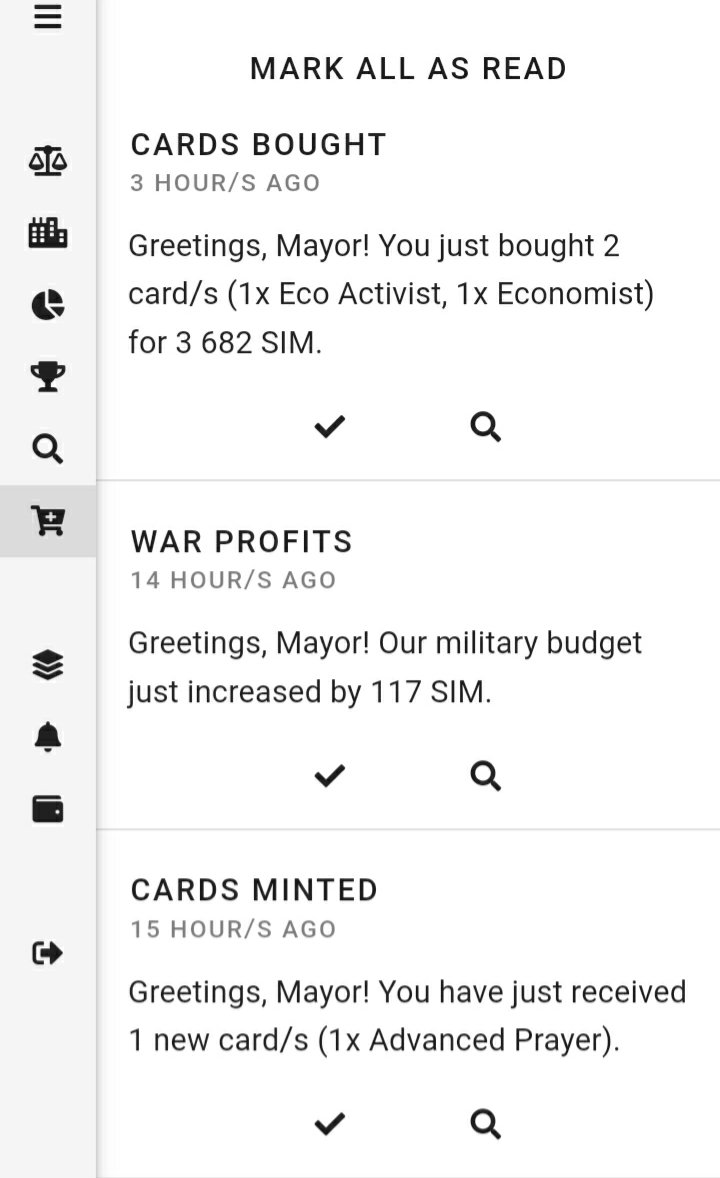Mark Cards Minted notification as read
This screenshot has width=720, height=1178.
(329, 1124)
